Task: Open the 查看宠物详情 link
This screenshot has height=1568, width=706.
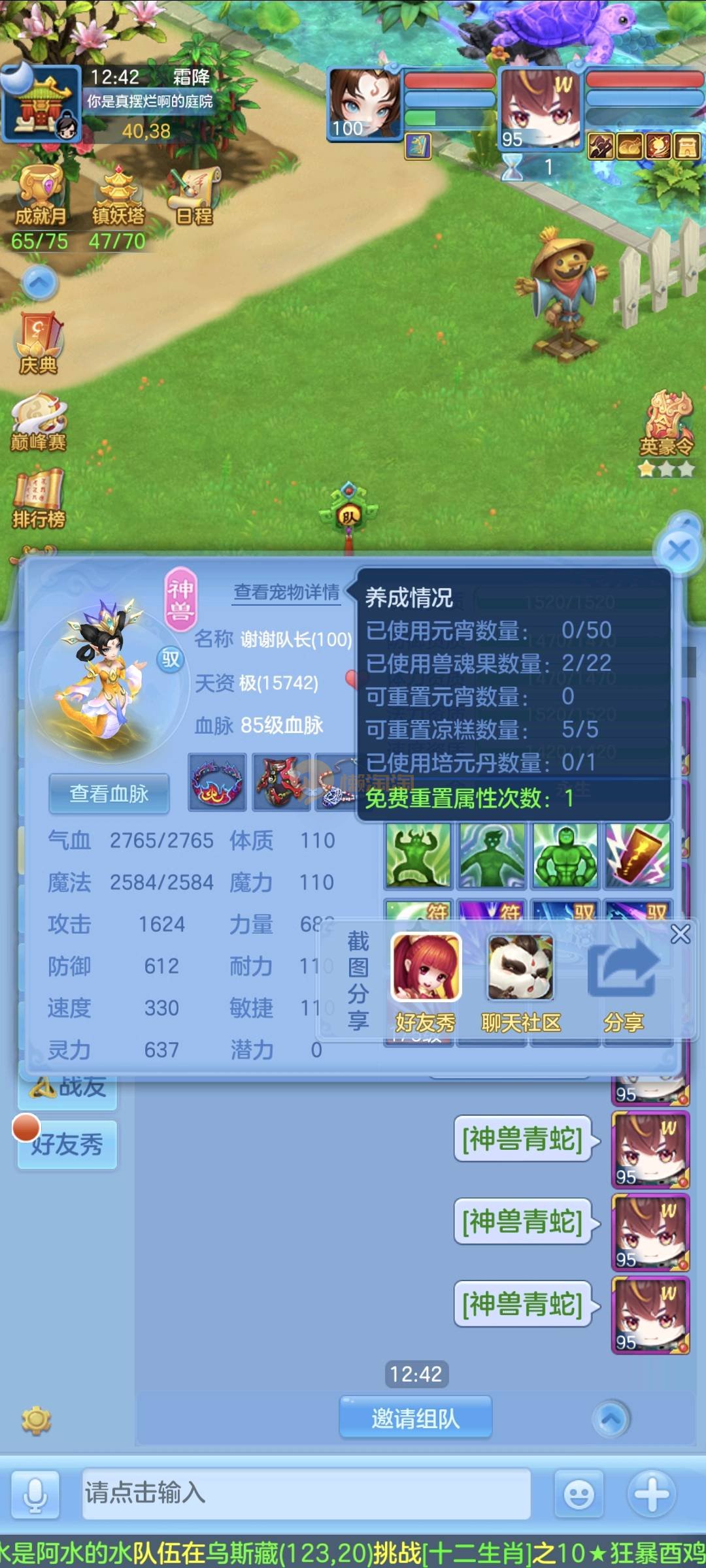Action: [x=287, y=592]
